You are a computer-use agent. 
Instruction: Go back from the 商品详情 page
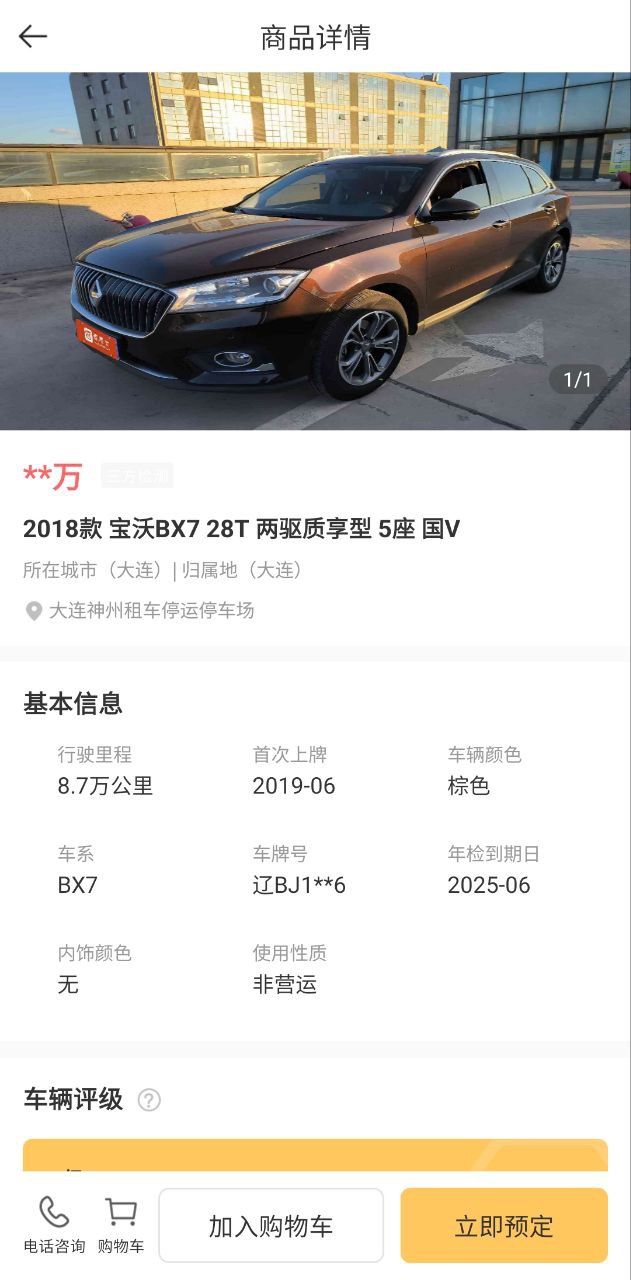click(x=33, y=37)
